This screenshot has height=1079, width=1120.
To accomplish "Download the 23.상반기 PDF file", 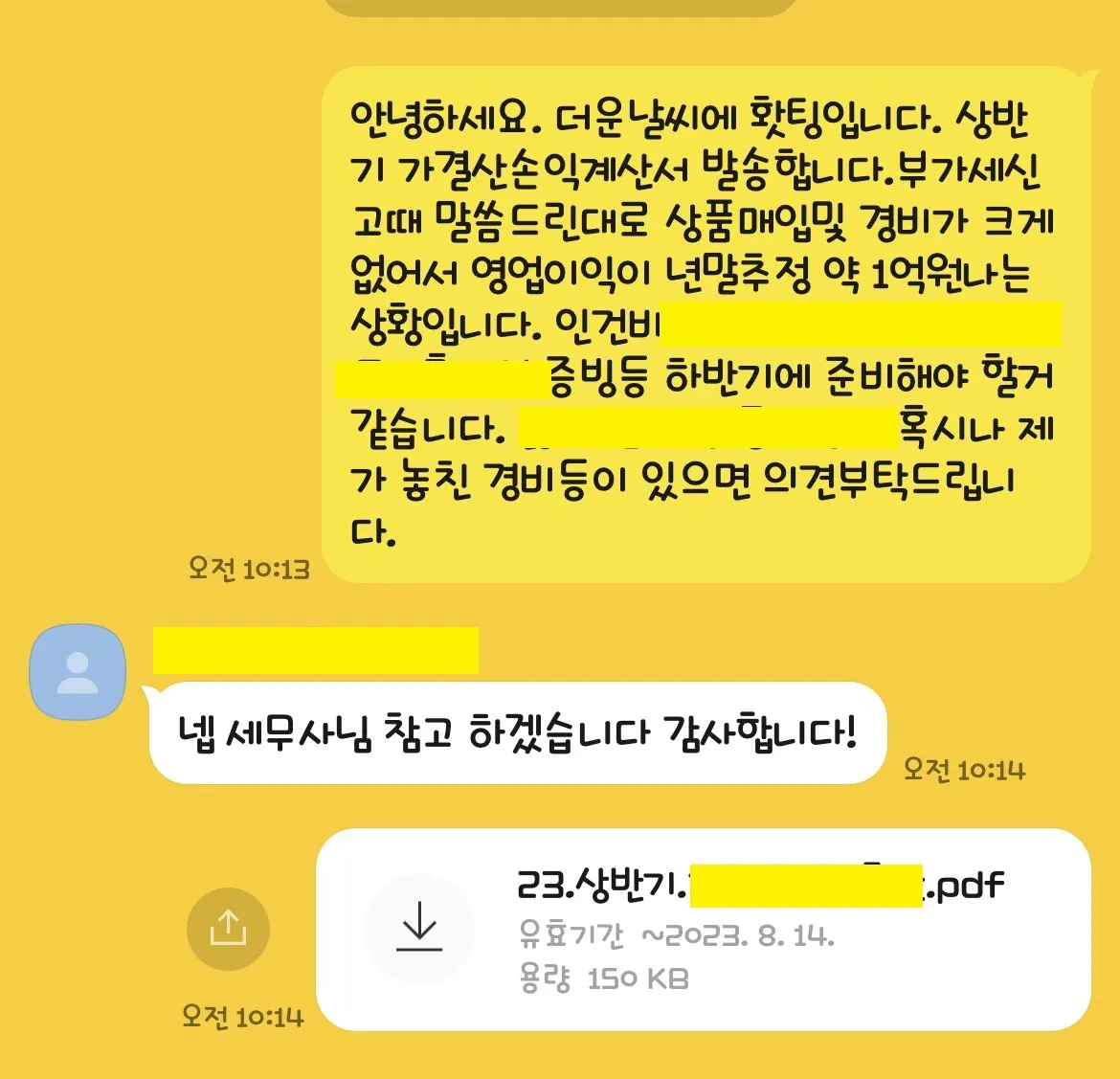I will click(418, 929).
